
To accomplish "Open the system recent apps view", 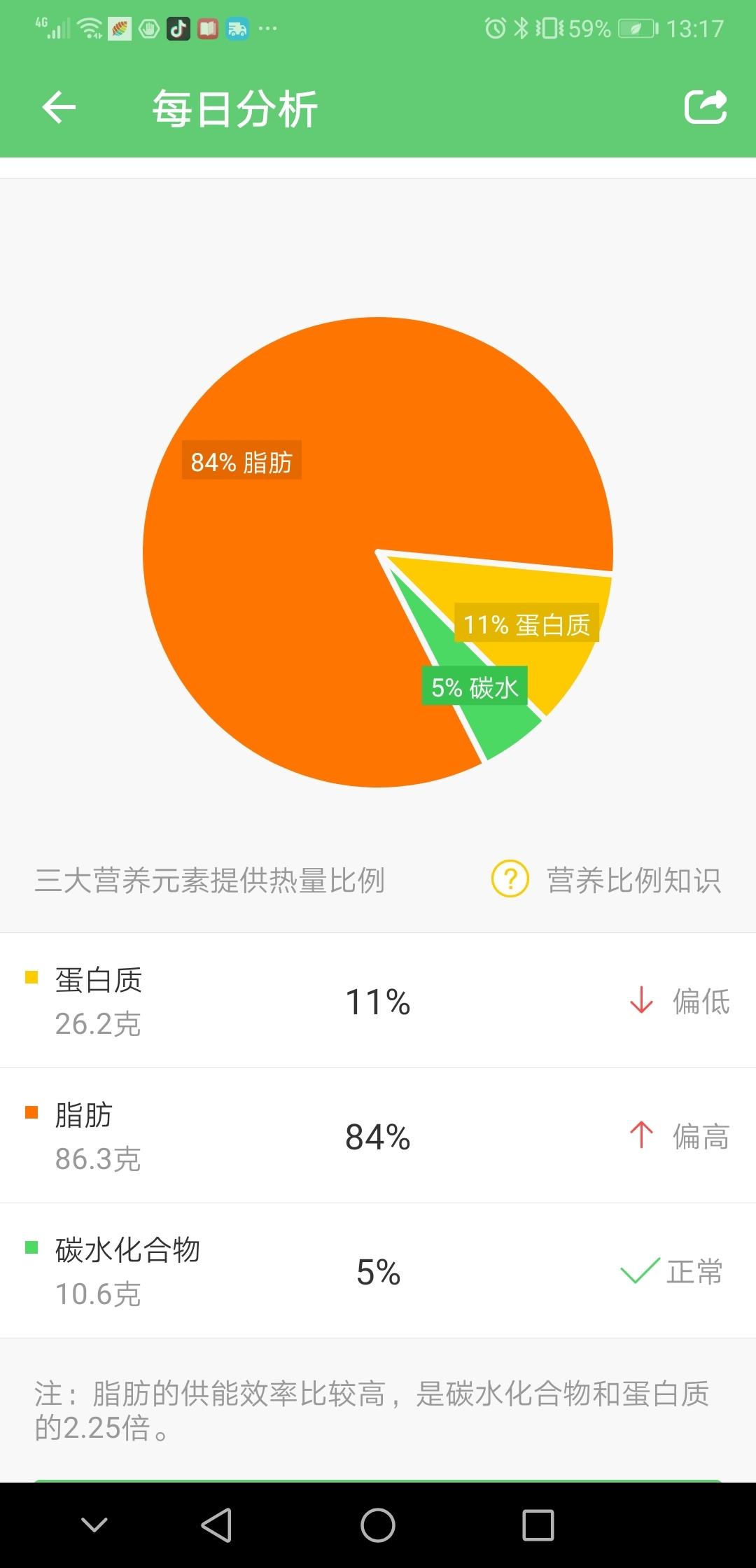I will (538, 1525).
